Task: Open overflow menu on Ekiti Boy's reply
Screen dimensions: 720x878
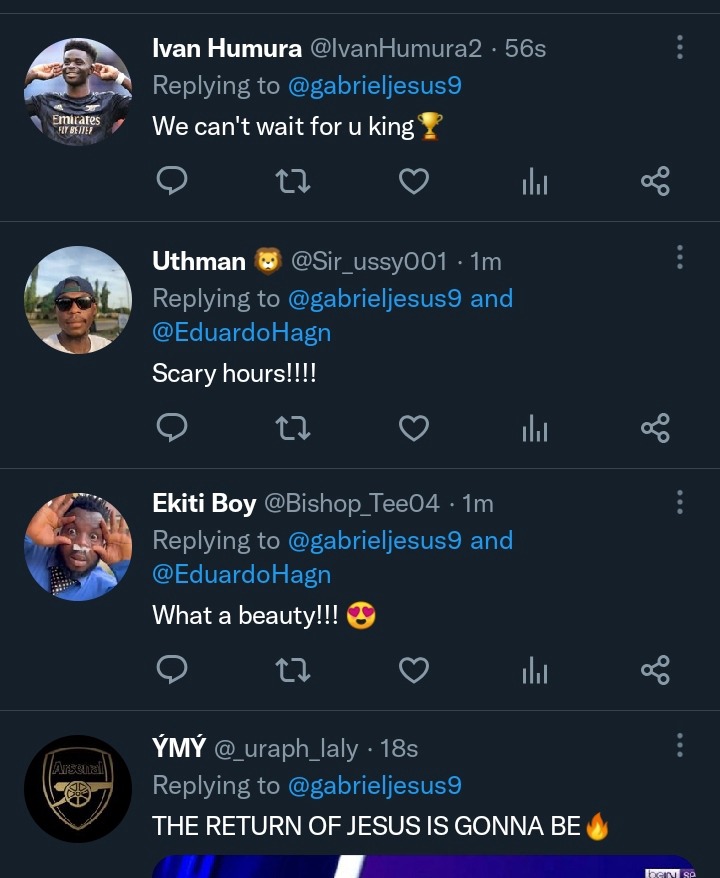Action: pos(680,501)
